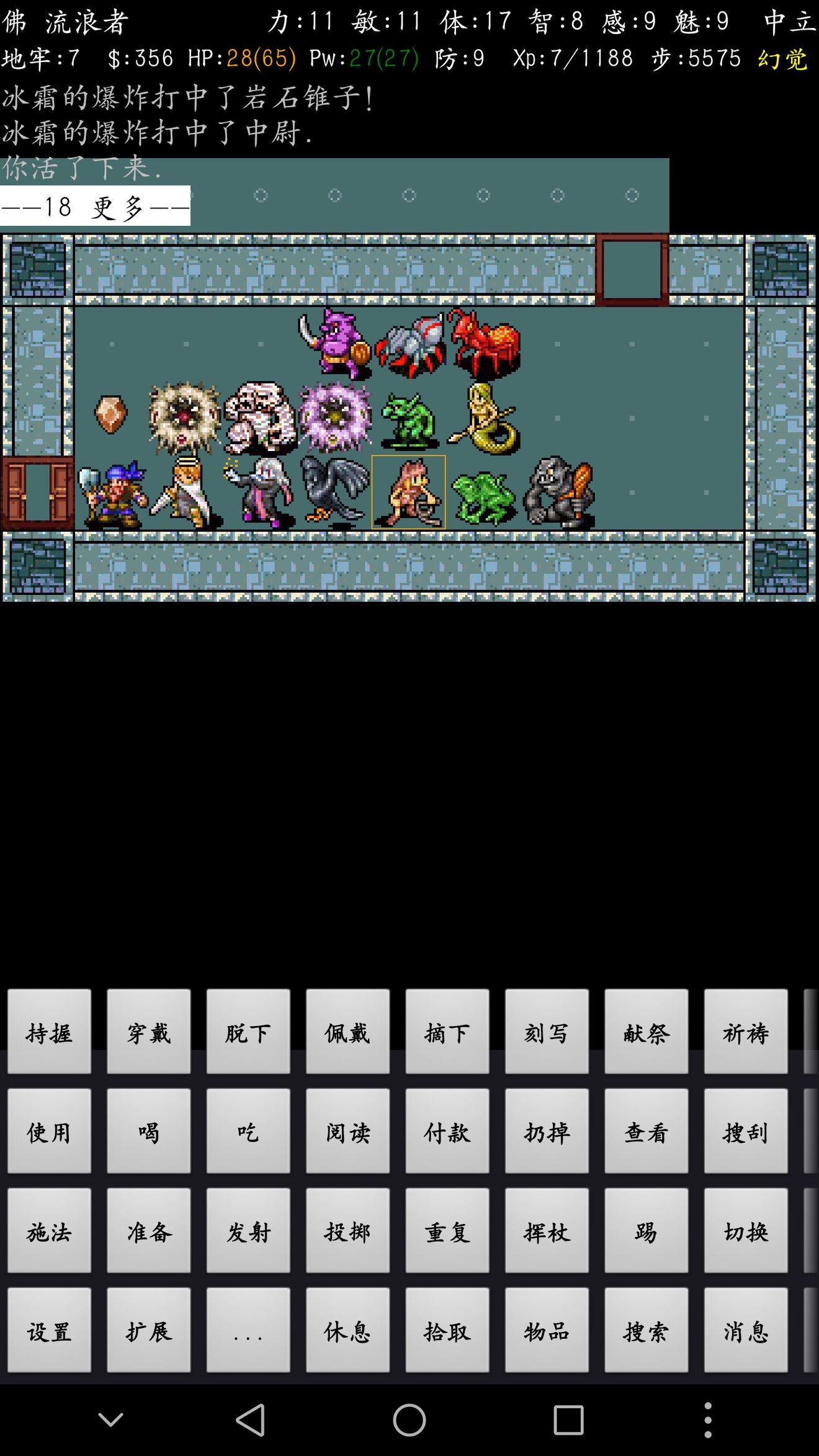Tap the 施法 (cast spell) button
This screenshot has width=819, height=1456.
tap(49, 1231)
